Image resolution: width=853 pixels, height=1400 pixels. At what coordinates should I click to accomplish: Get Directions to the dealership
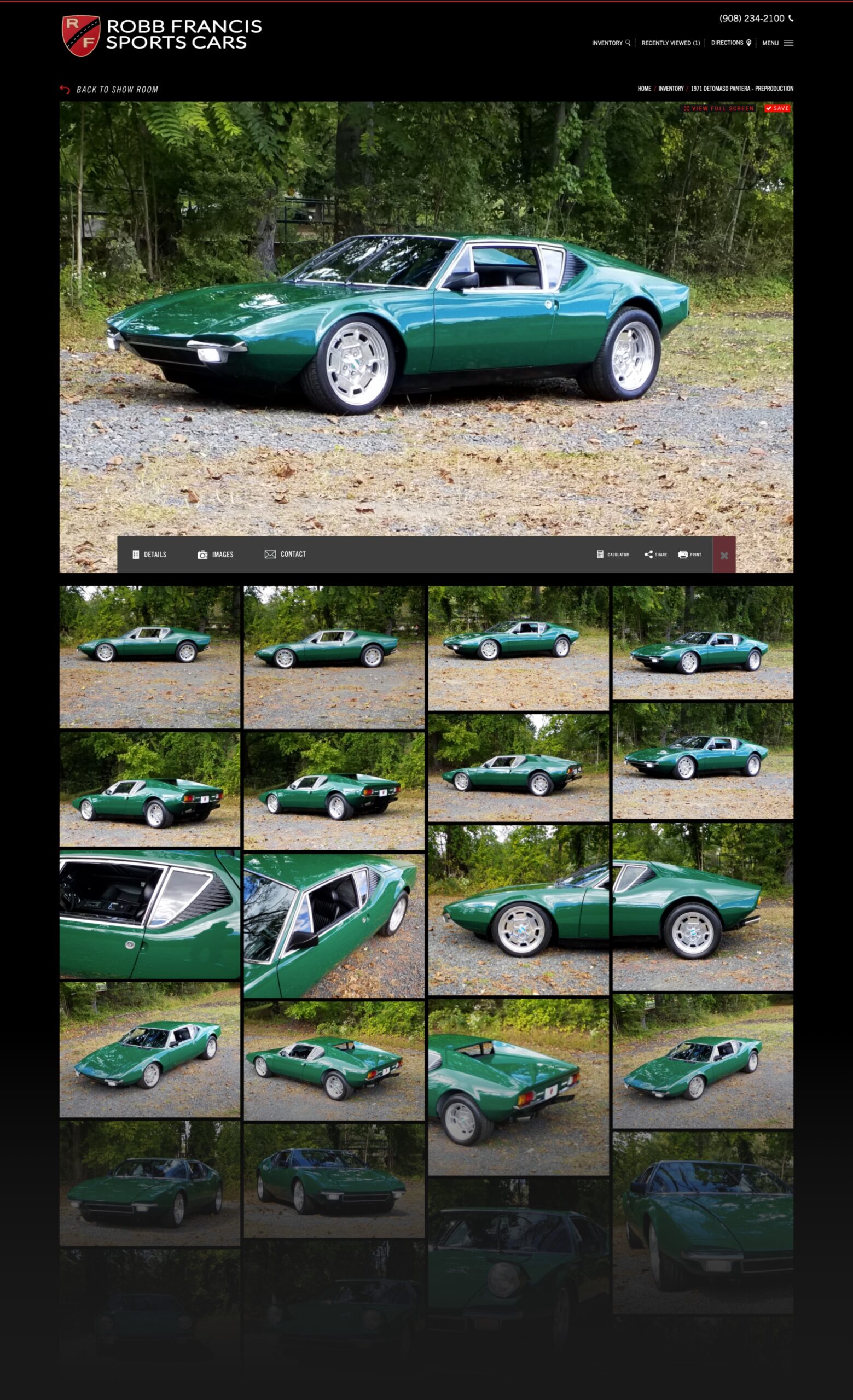(x=730, y=43)
